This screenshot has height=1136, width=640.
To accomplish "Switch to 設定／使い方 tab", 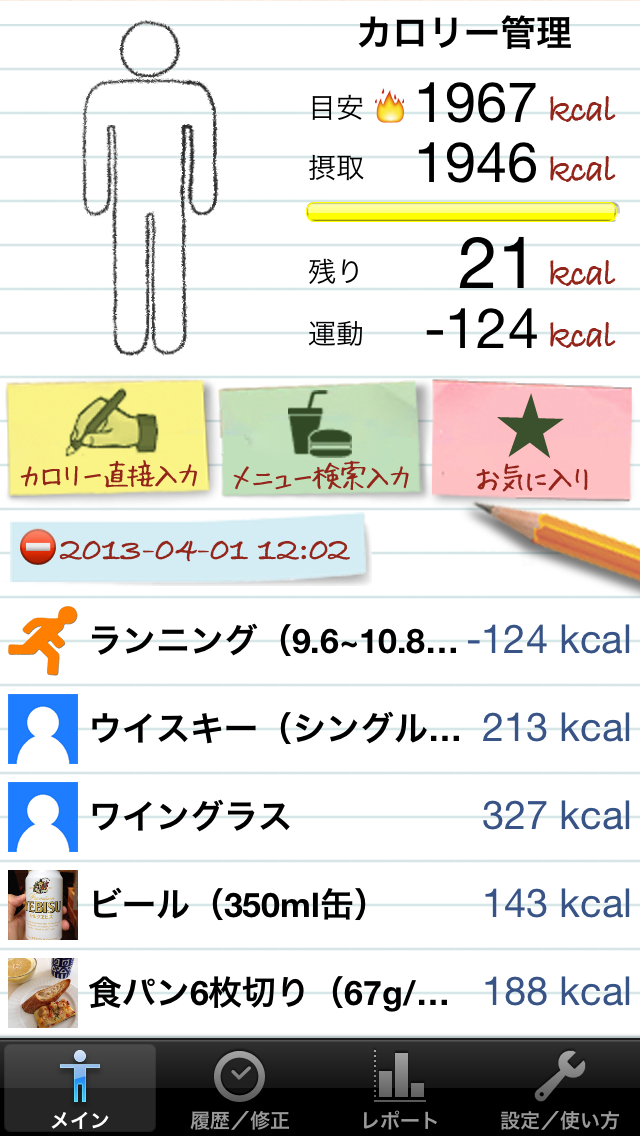I will [560, 1088].
